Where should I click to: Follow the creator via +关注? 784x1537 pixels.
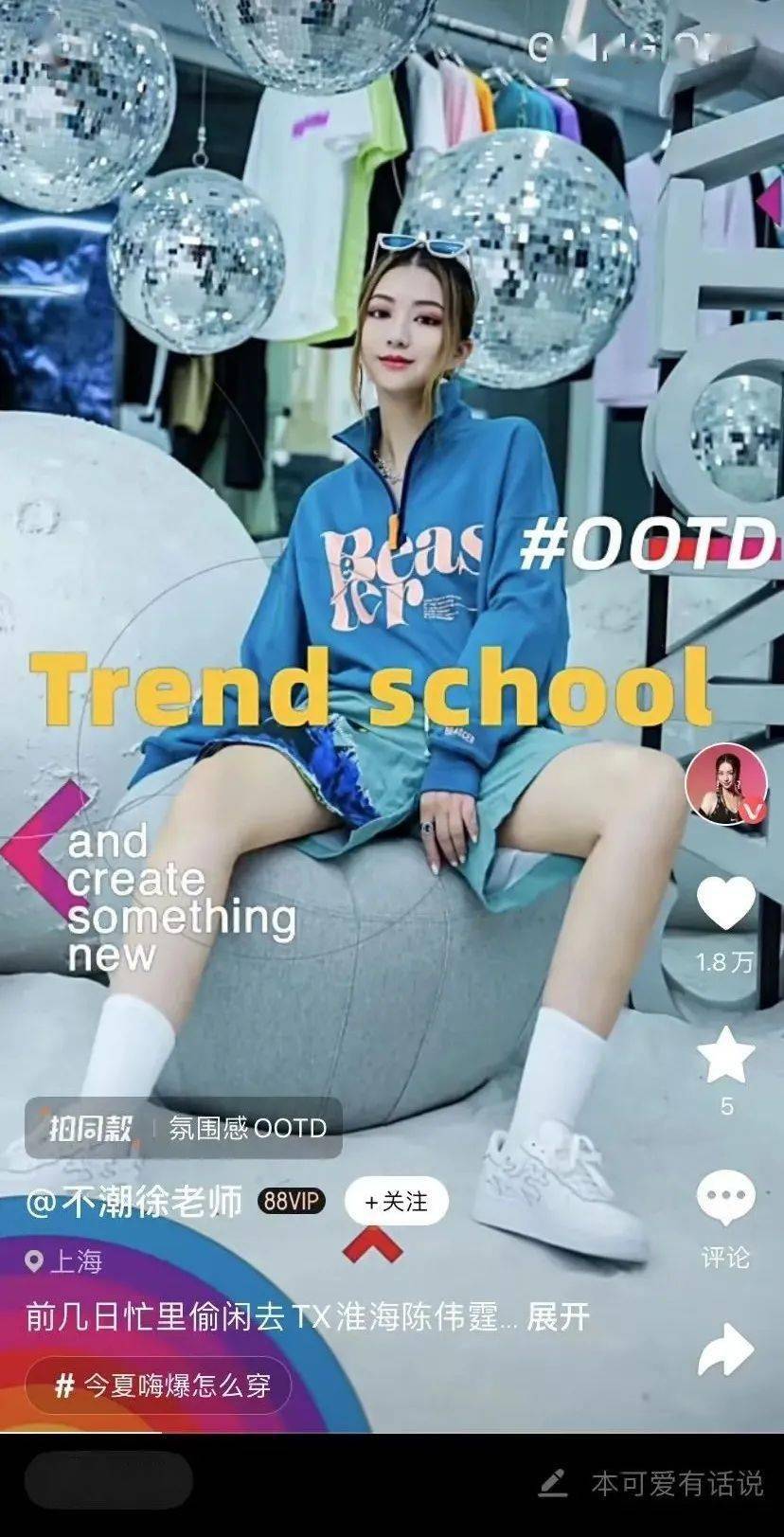396,1202
